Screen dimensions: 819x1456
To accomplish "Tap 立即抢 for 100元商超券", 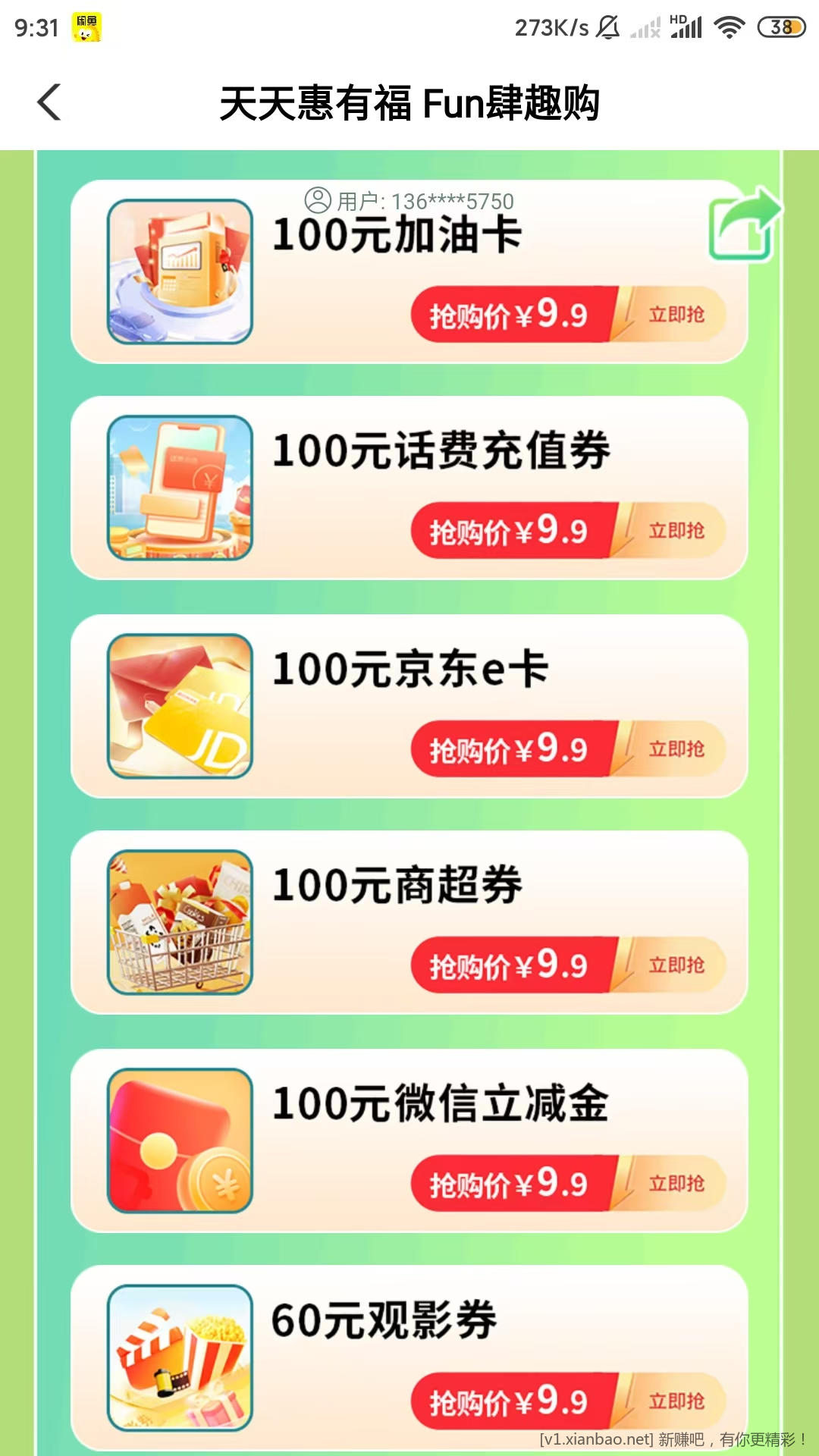I will (676, 965).
